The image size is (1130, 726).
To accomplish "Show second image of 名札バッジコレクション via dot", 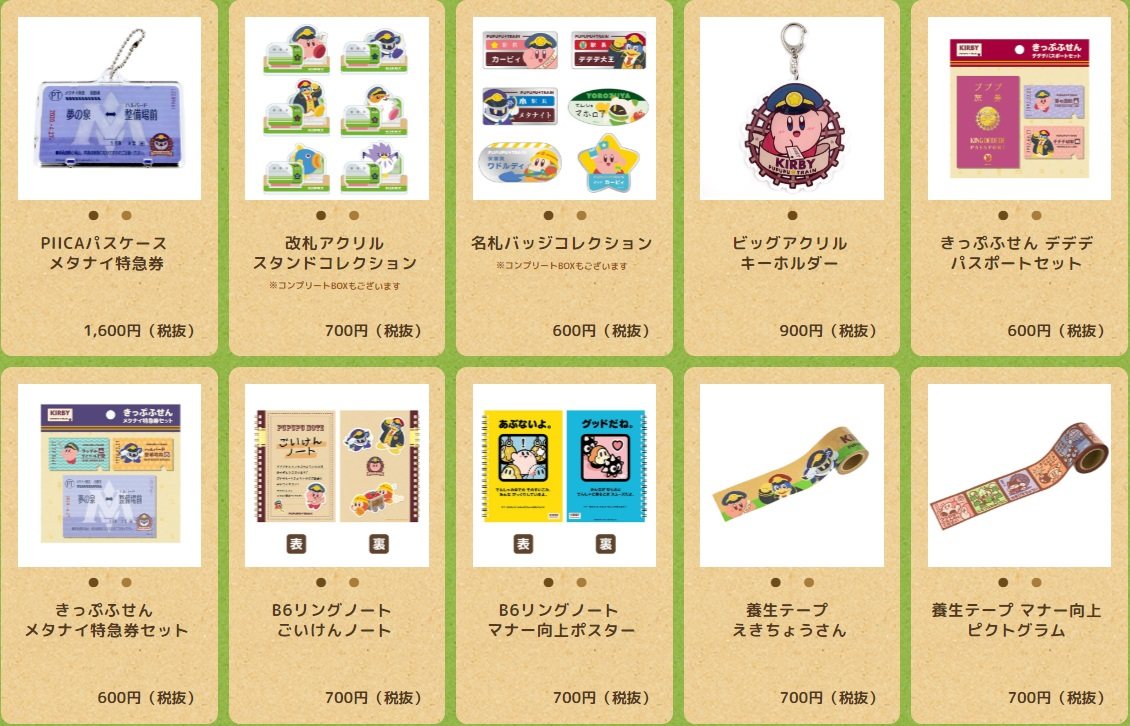I will point(581,215).
